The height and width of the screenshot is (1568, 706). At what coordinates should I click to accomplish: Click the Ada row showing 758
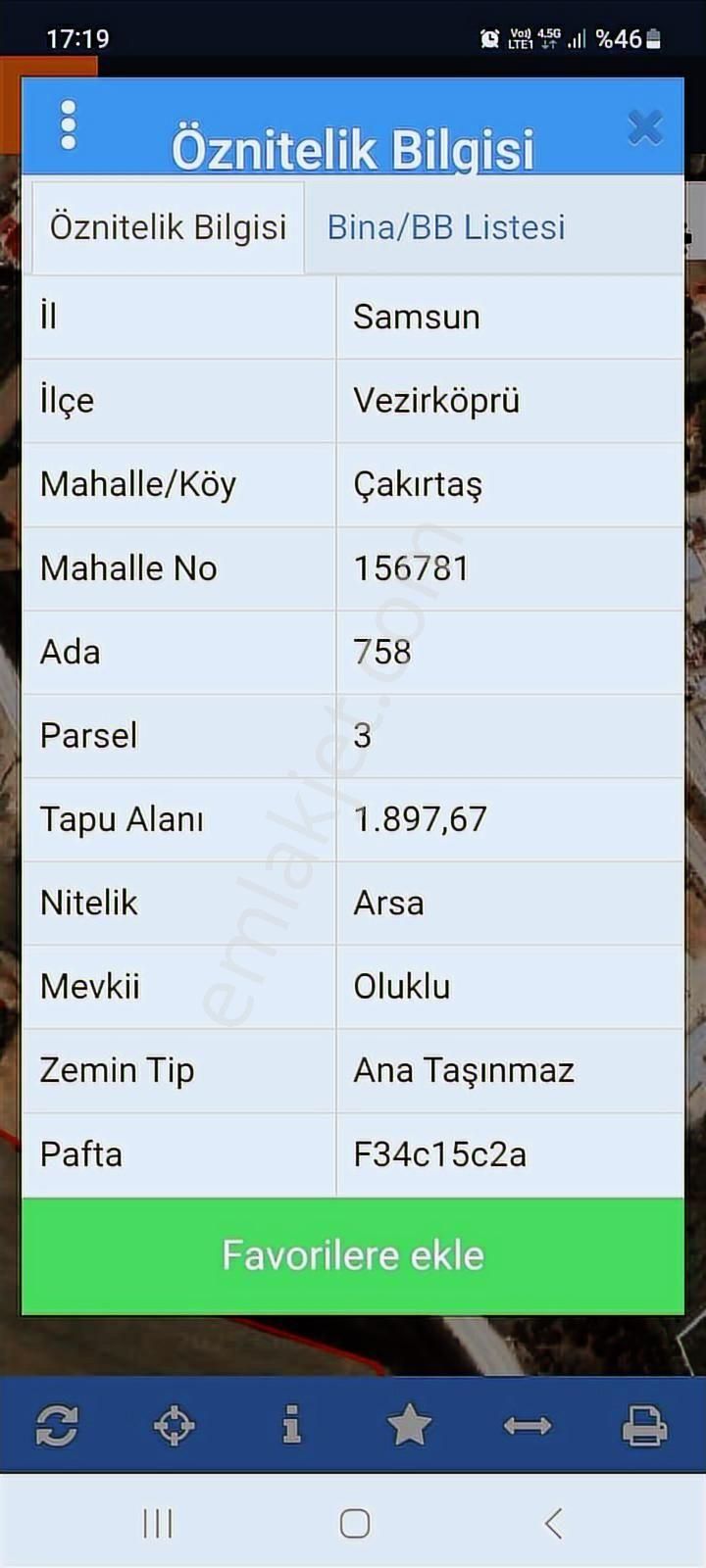[x=380, y=652]
